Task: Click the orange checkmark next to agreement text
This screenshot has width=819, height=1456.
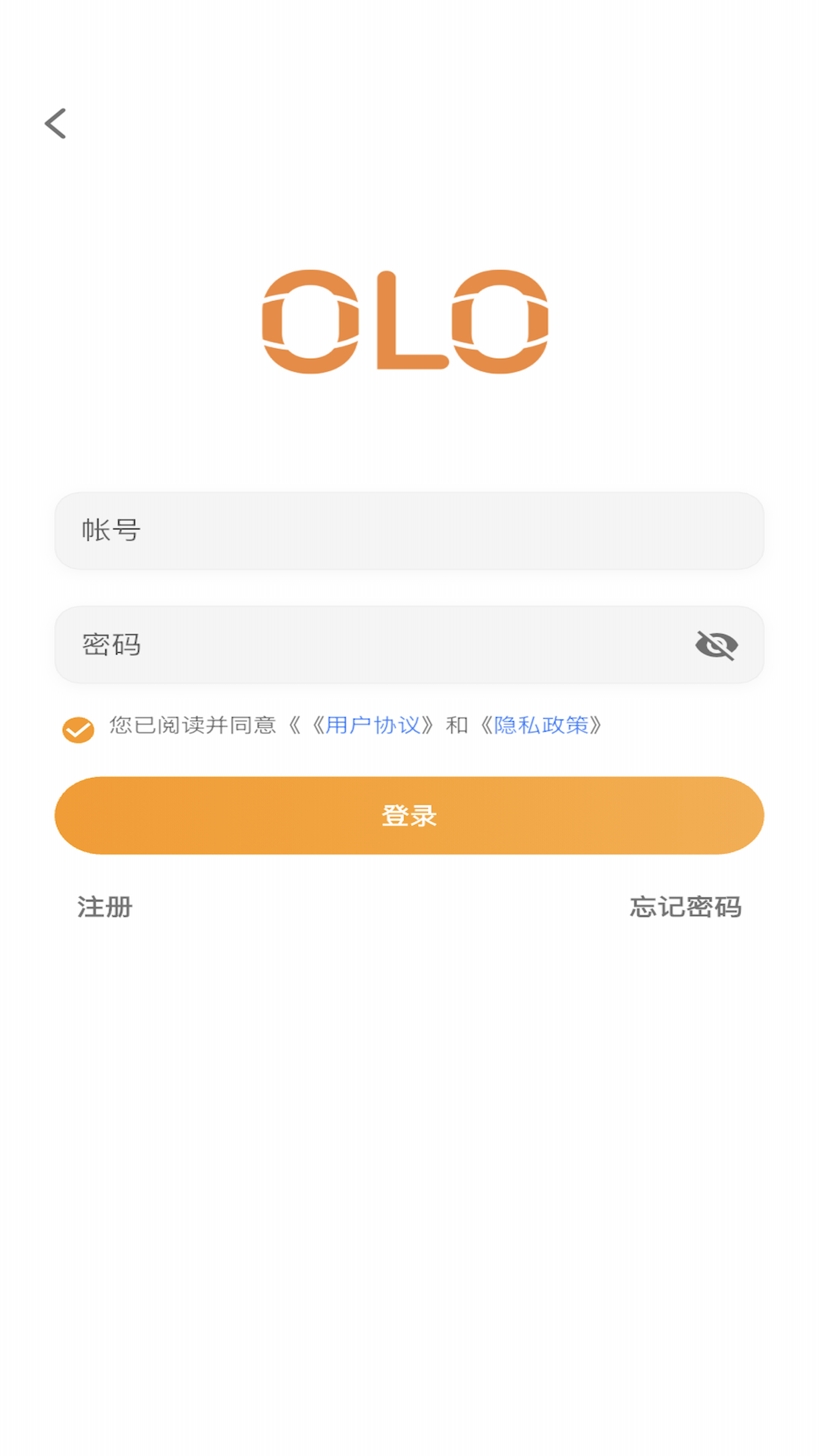Action: point(77,730)
